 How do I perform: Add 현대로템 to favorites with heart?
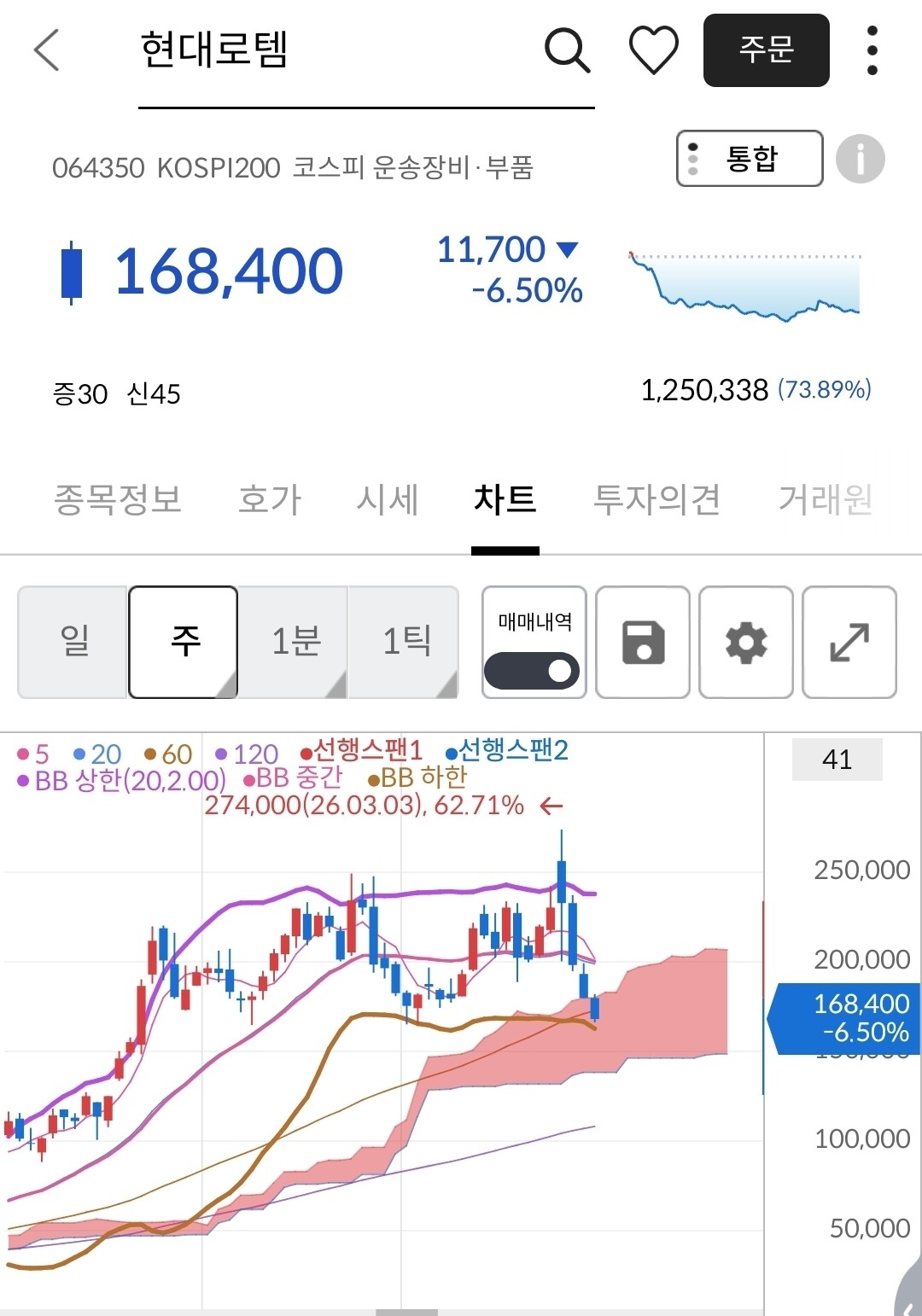[654, 49]
